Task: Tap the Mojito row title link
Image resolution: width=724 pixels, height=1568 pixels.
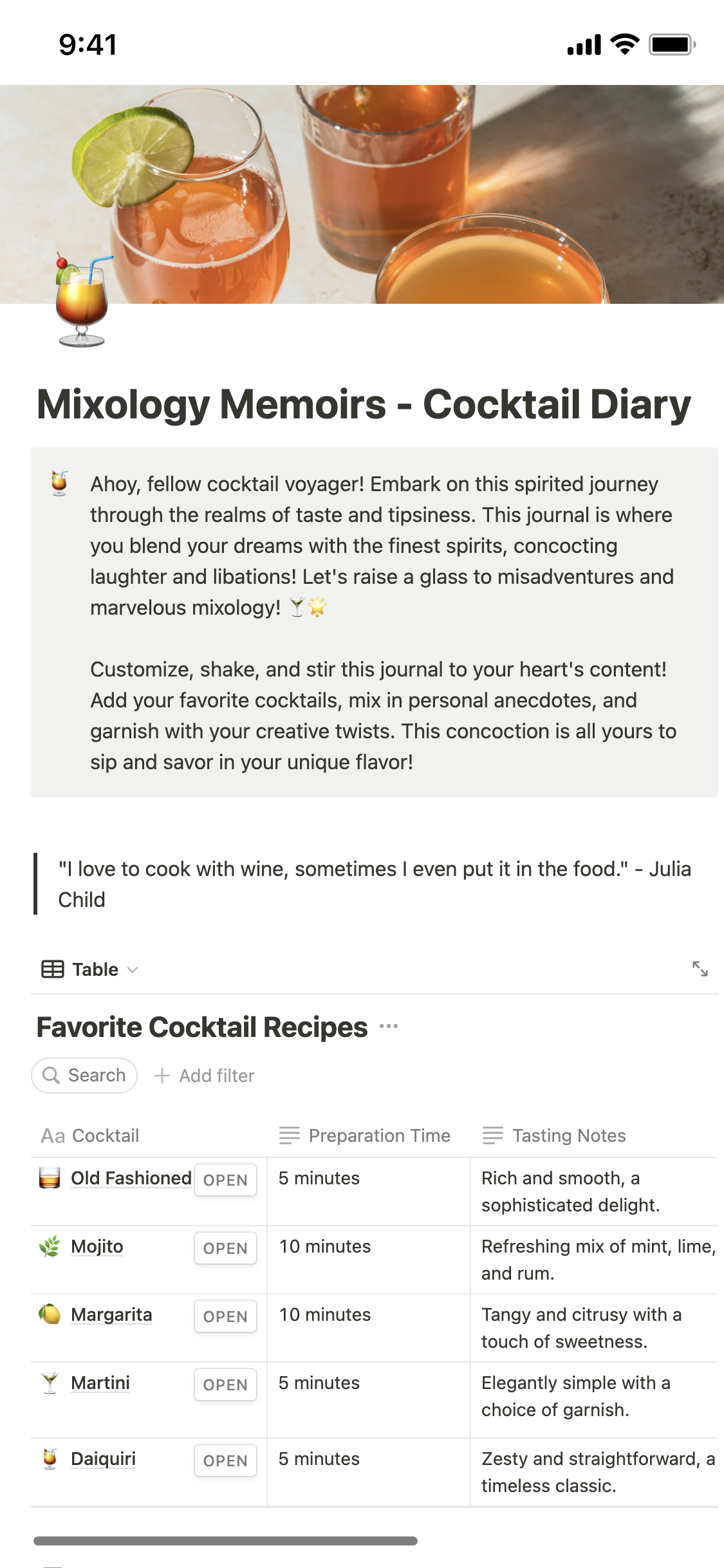Action: 97,1247
